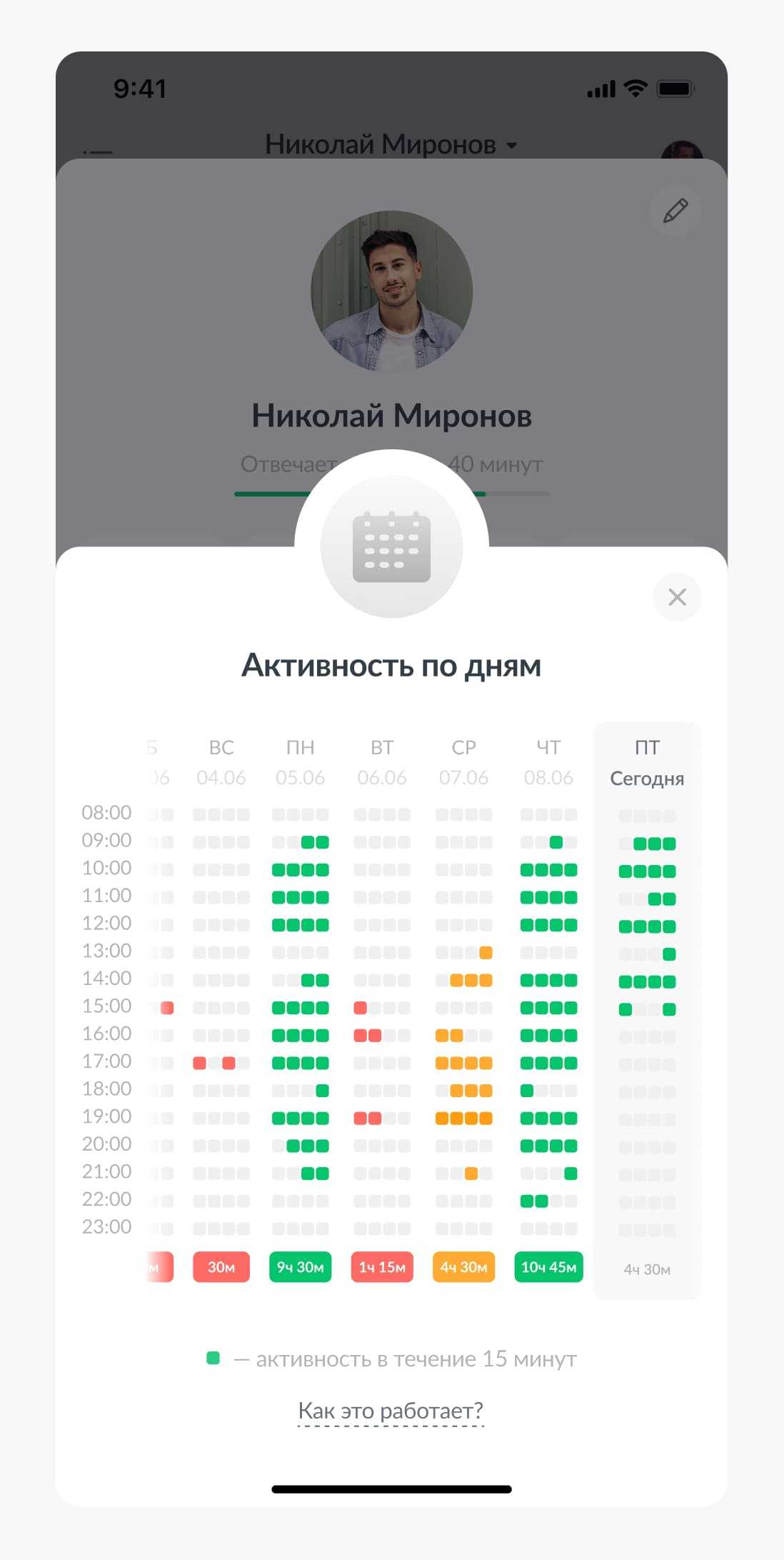This screenshot has height=1560, width=784.
Task: Close the daily activity sheet
Action: (x=677, y=597)
